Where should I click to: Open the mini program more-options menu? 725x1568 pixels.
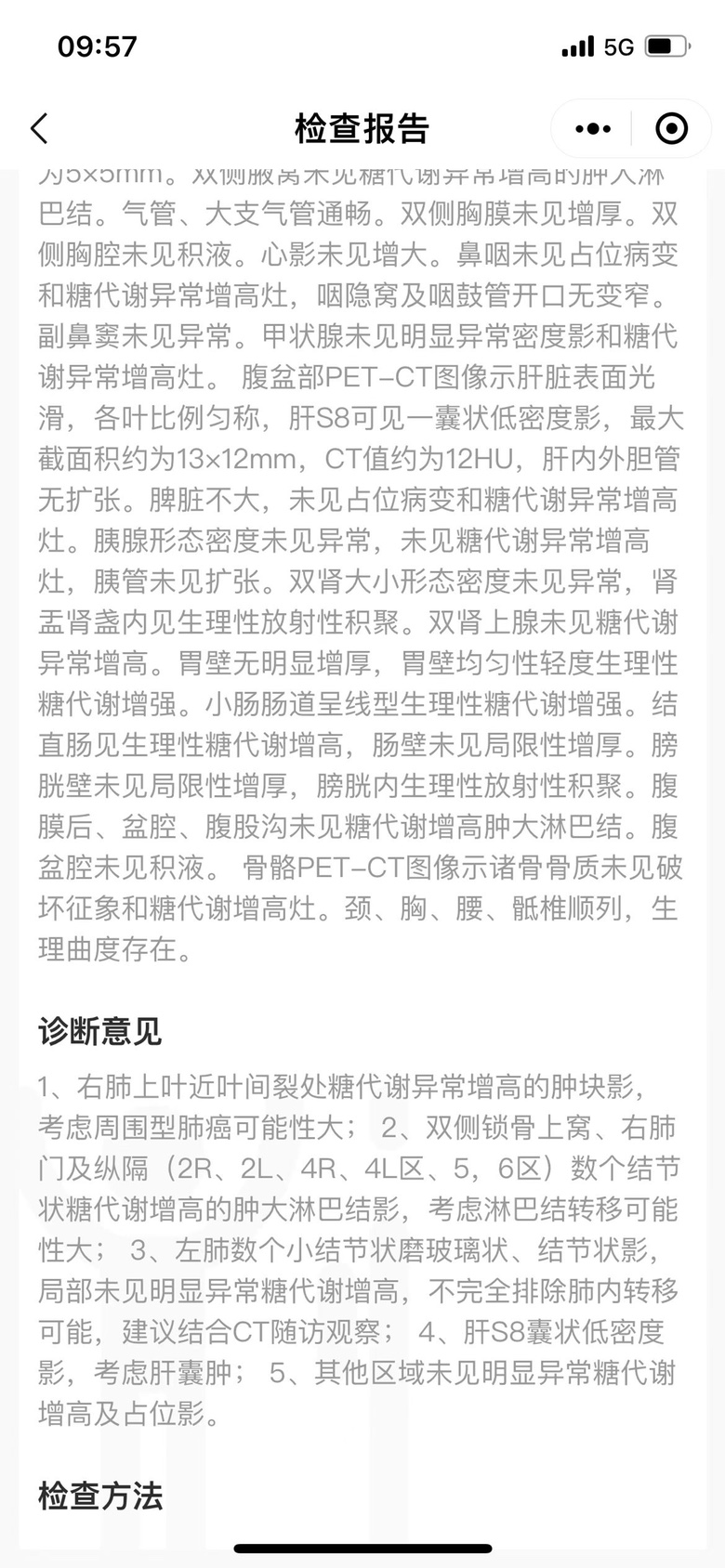[592, 128]
